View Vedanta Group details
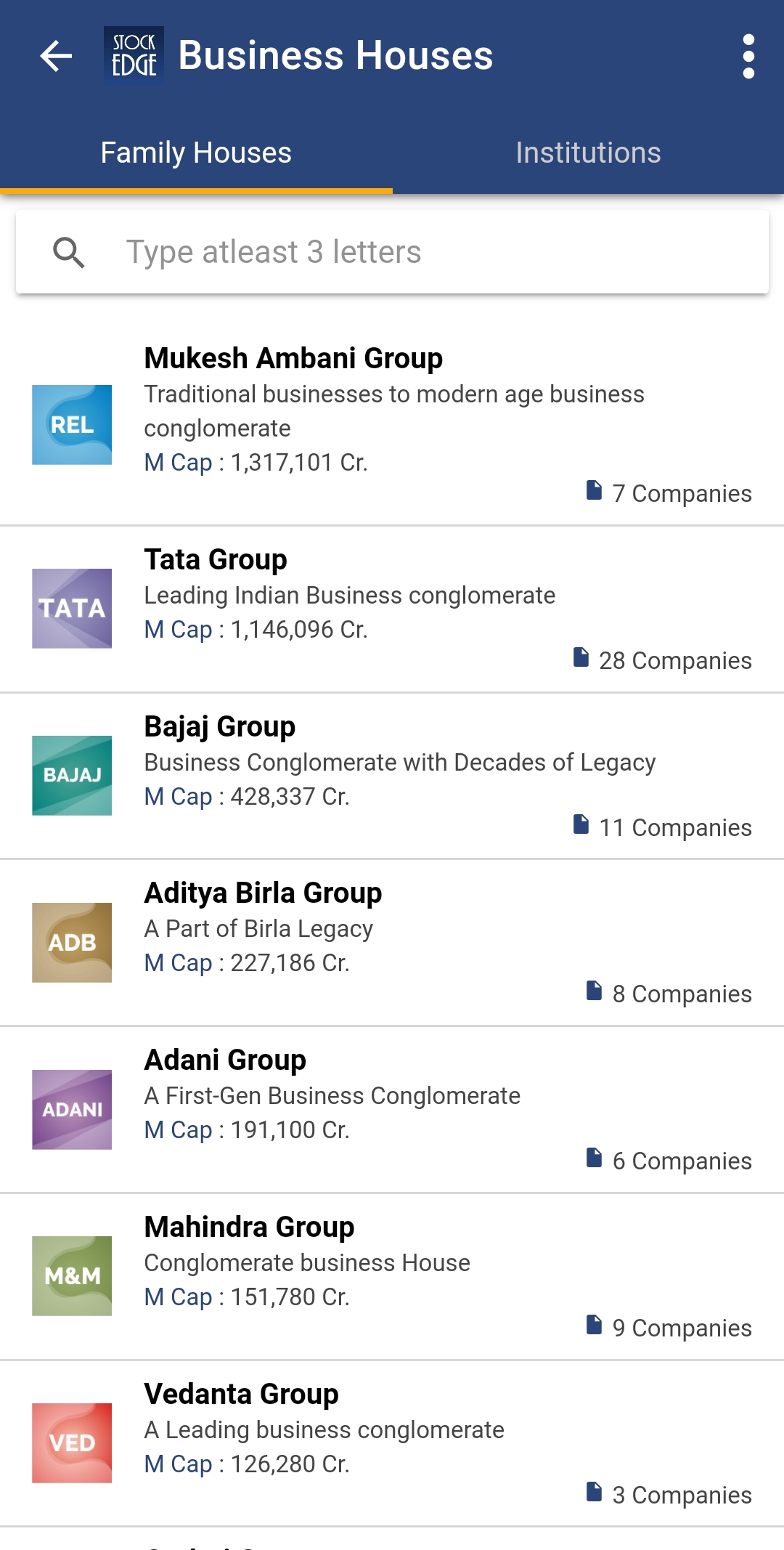Image resolution: width=784 pixels, height=1550 pixels. (392, 1443)
